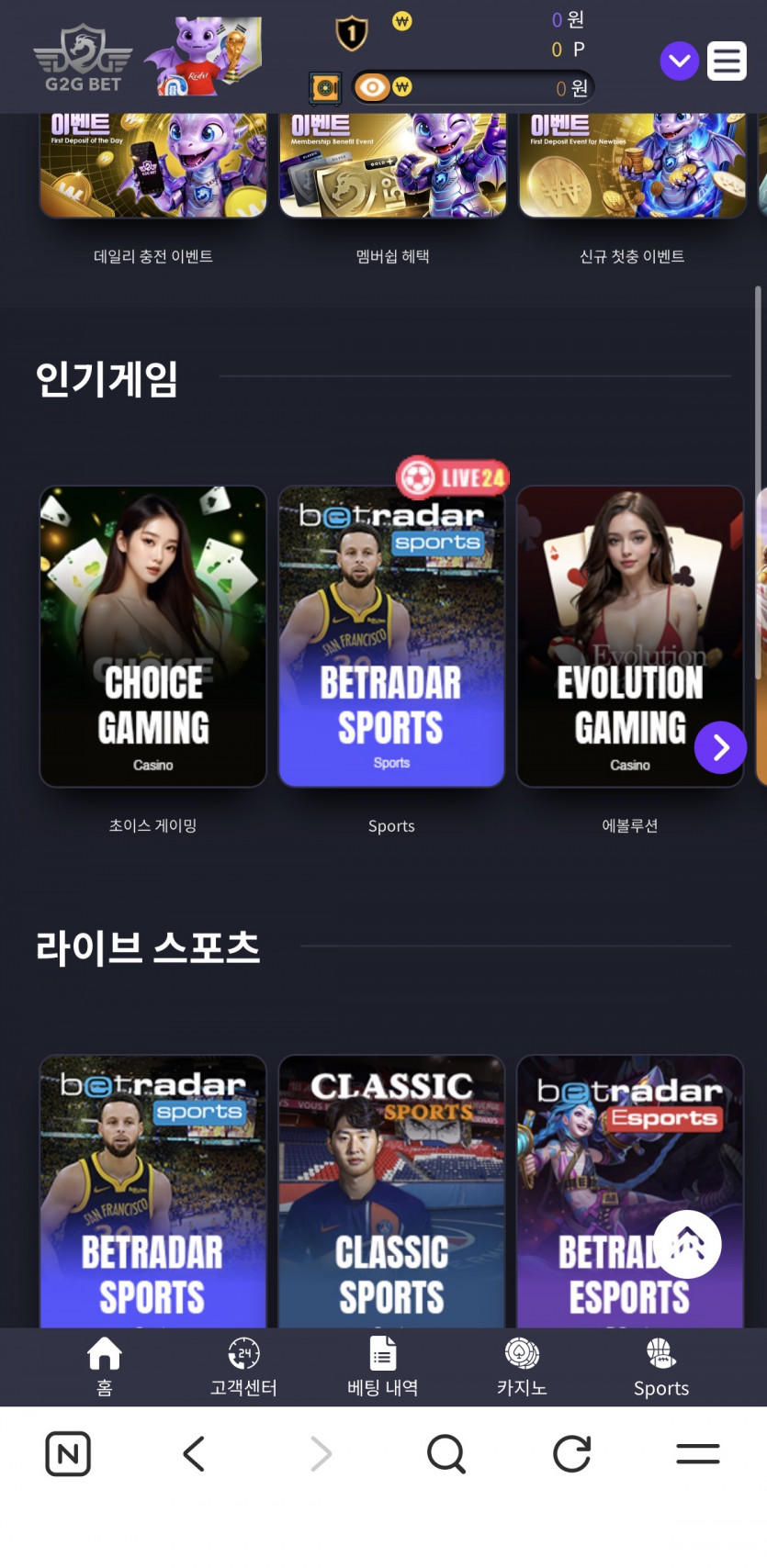Image resolution: width=767 pixels, height=1568 pixels.
Task: Show next popular games with purple arrow
Action: pos(720,747)
